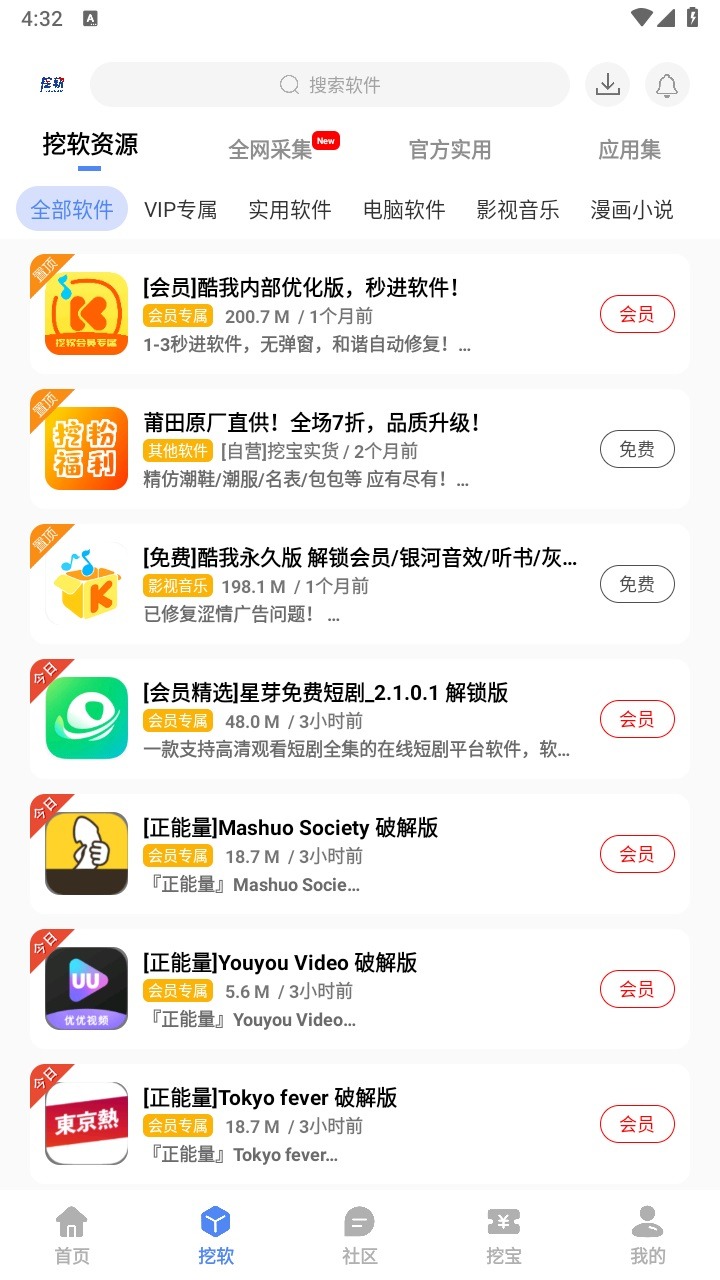Image resolution: width=720 pixels, height=1280 pixels.
Task: Select the 社区 tab in bottom navigation
Action: pyautogui.click(x=360, y=1235)
